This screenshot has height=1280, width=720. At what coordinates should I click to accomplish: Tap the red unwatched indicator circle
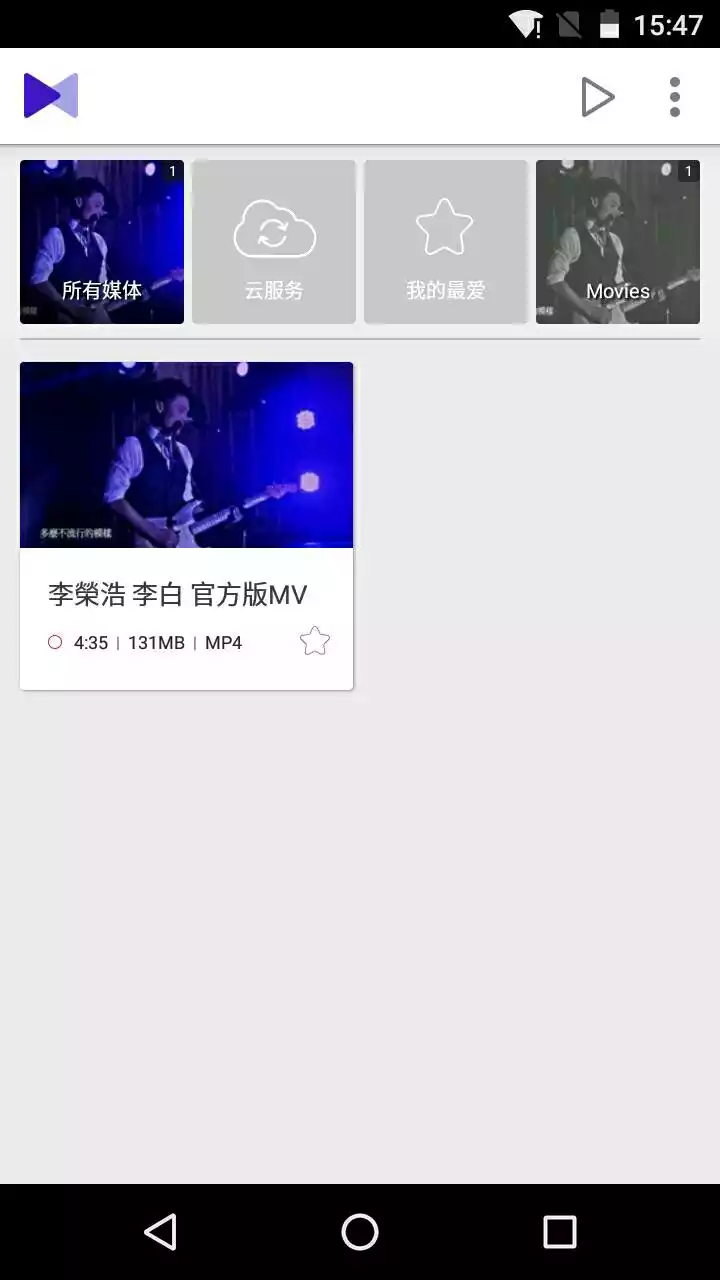tap(55, 642)
